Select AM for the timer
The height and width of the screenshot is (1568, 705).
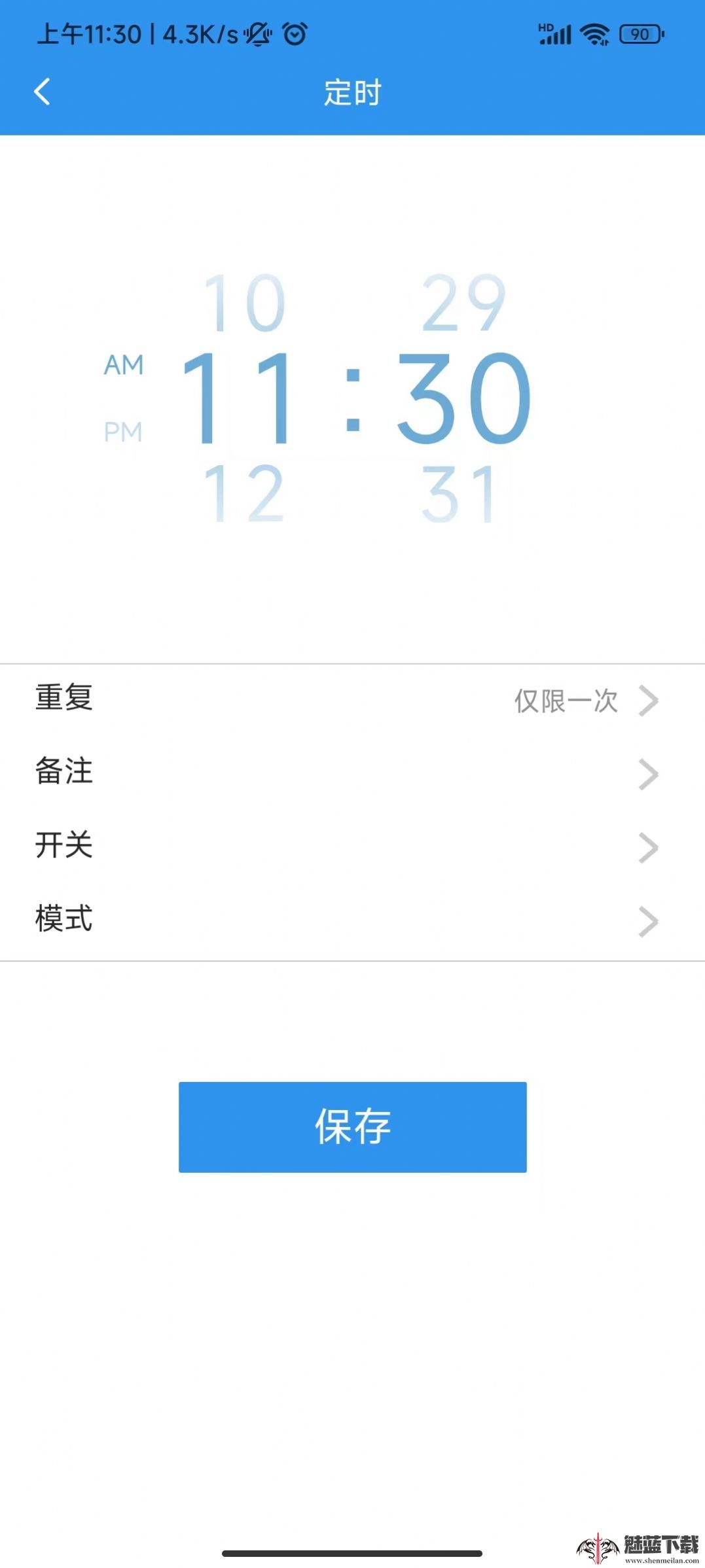[x=124, y=365]
